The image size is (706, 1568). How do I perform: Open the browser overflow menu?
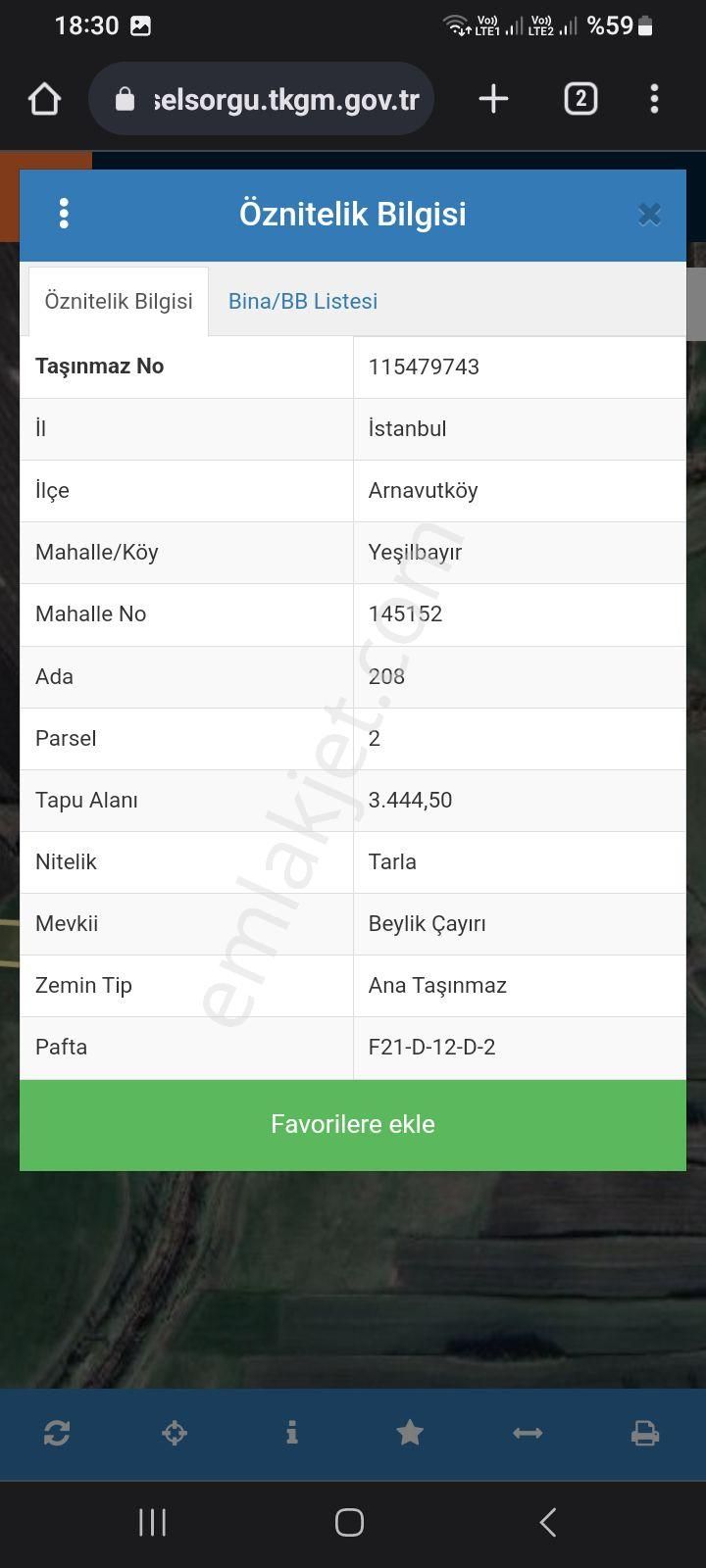point(654,99)
